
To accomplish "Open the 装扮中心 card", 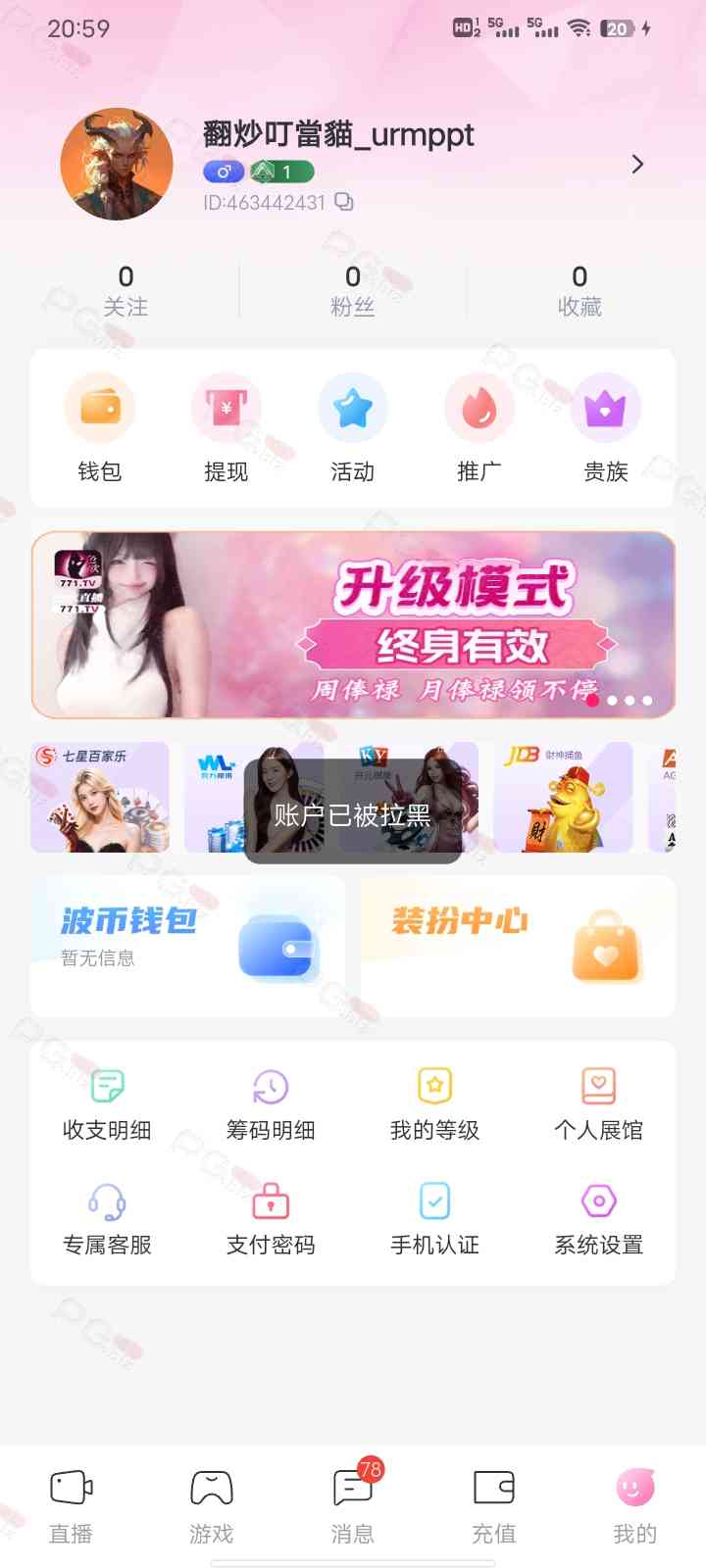I will 518,945.
